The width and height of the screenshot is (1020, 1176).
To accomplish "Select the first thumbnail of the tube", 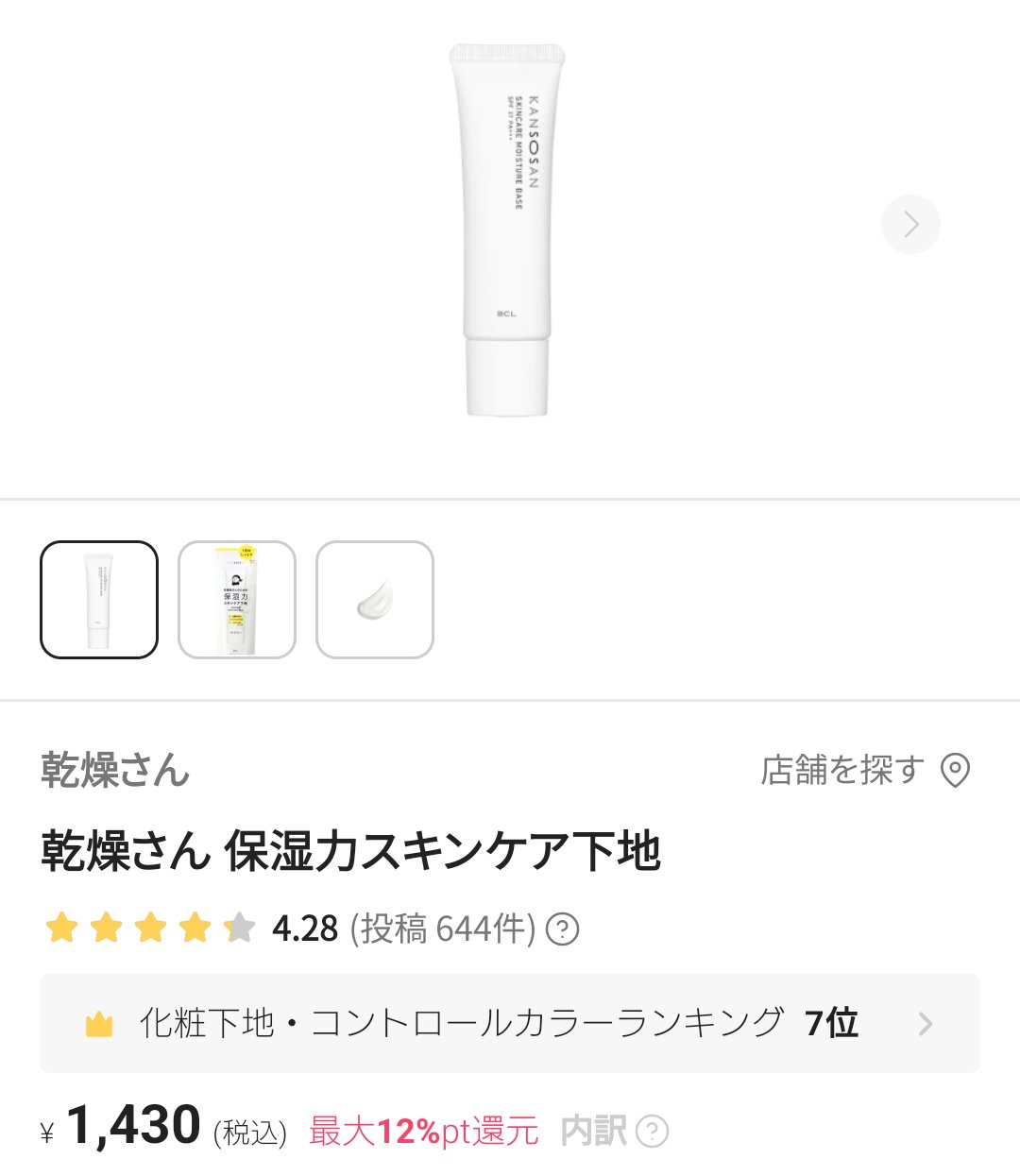I will pyautogui.click(x=99, y=600).
